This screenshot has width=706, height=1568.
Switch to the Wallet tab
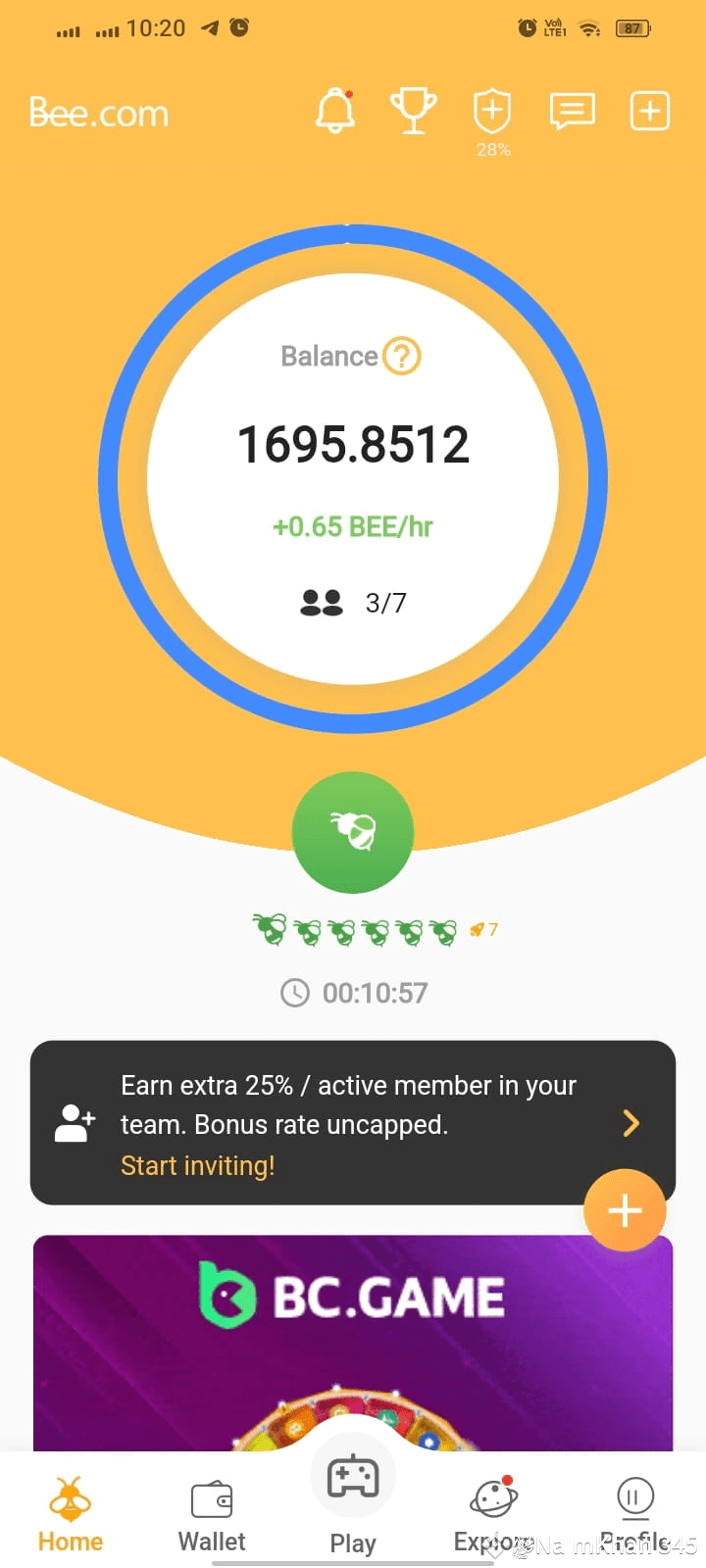(x=212, y=1514)
